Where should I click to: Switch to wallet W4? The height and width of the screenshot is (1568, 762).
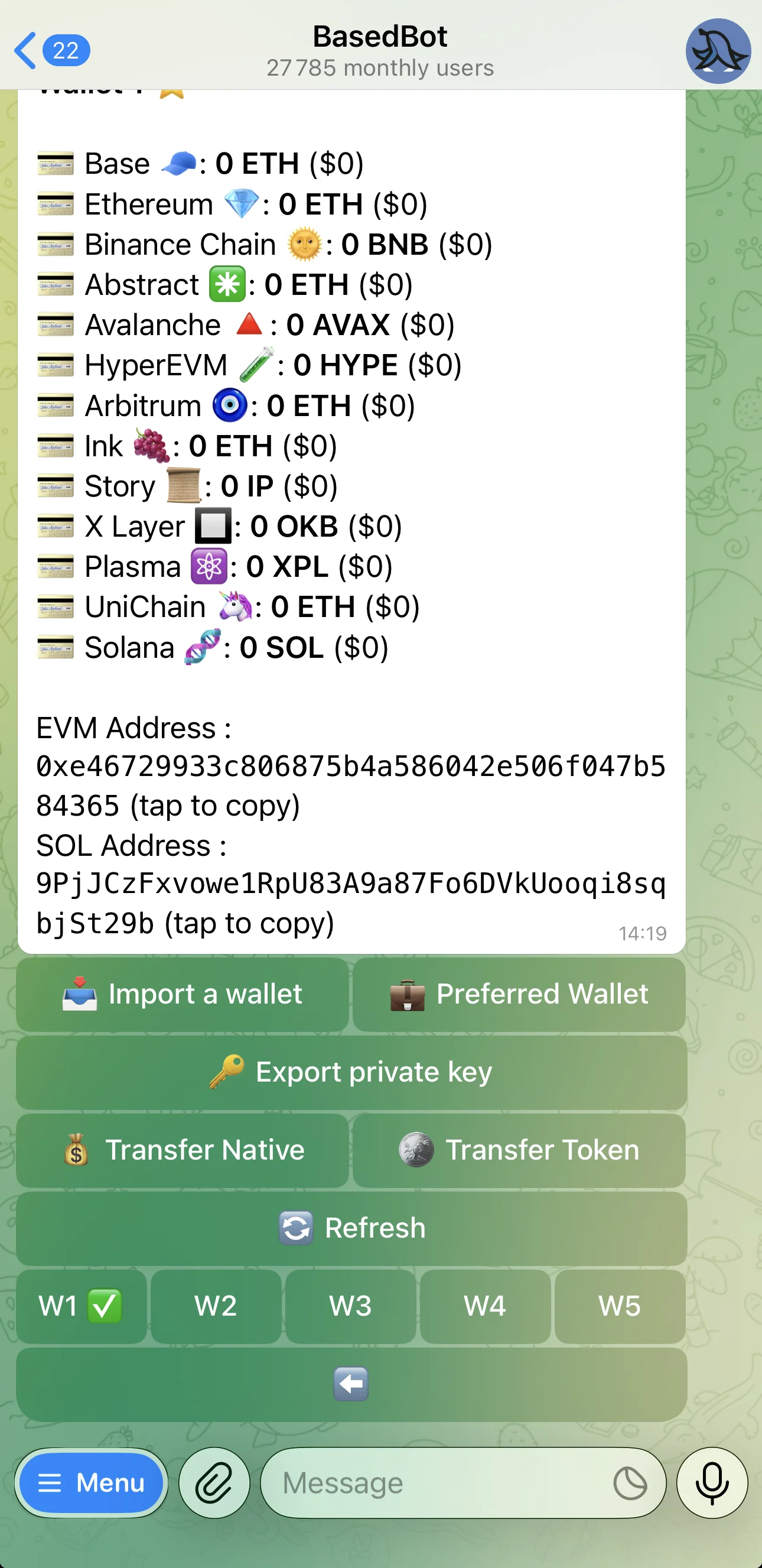point(486,1306)
